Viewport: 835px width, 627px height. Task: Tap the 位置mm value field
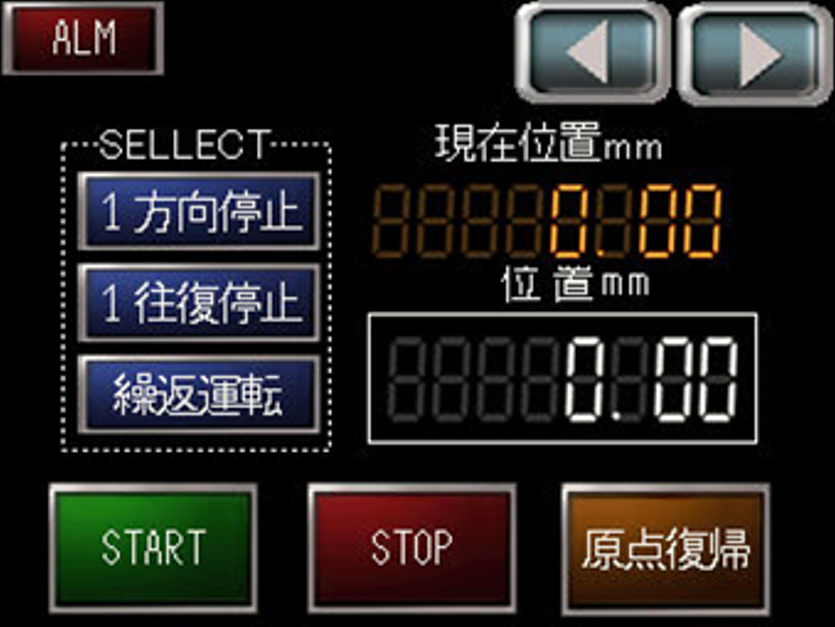562,379
